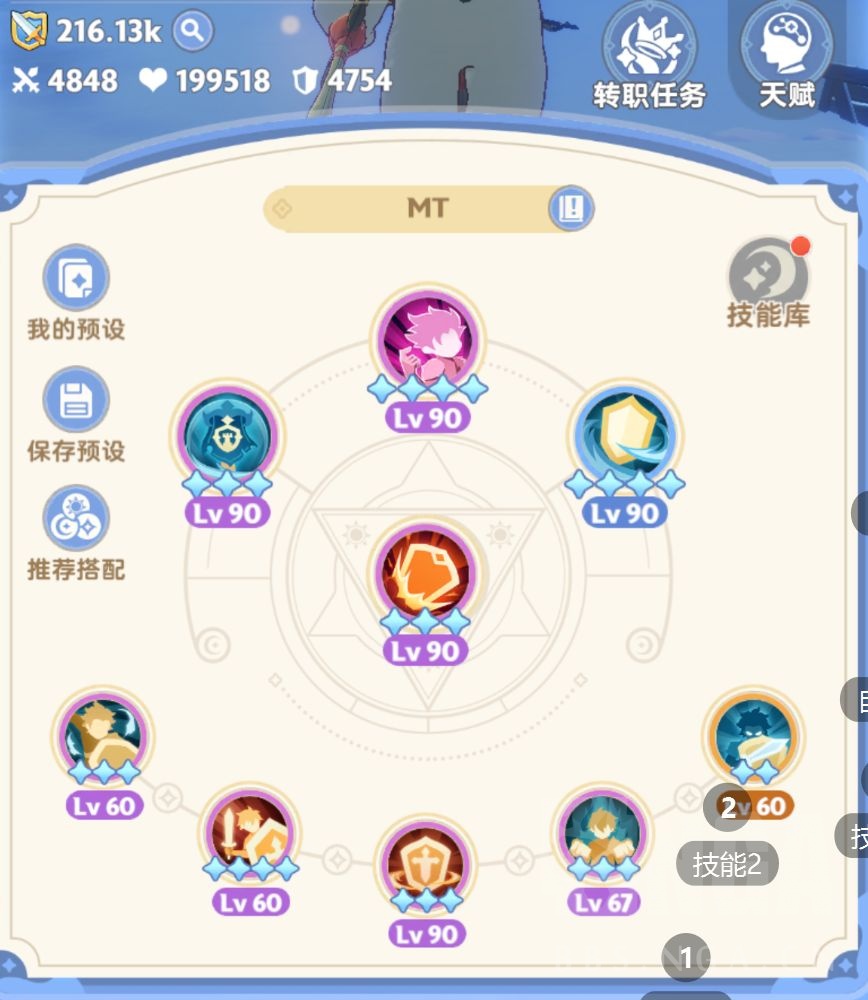
Task: Open 推荐搭配 recommended builds
Action: click(x=76, y=533)
